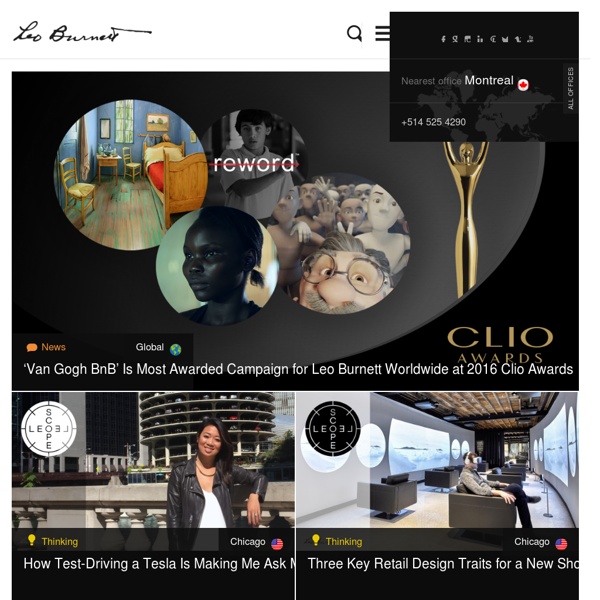Open Leo Burnett's Facebook page icon
Screen dimensions: 600x600
coord(443,39)
